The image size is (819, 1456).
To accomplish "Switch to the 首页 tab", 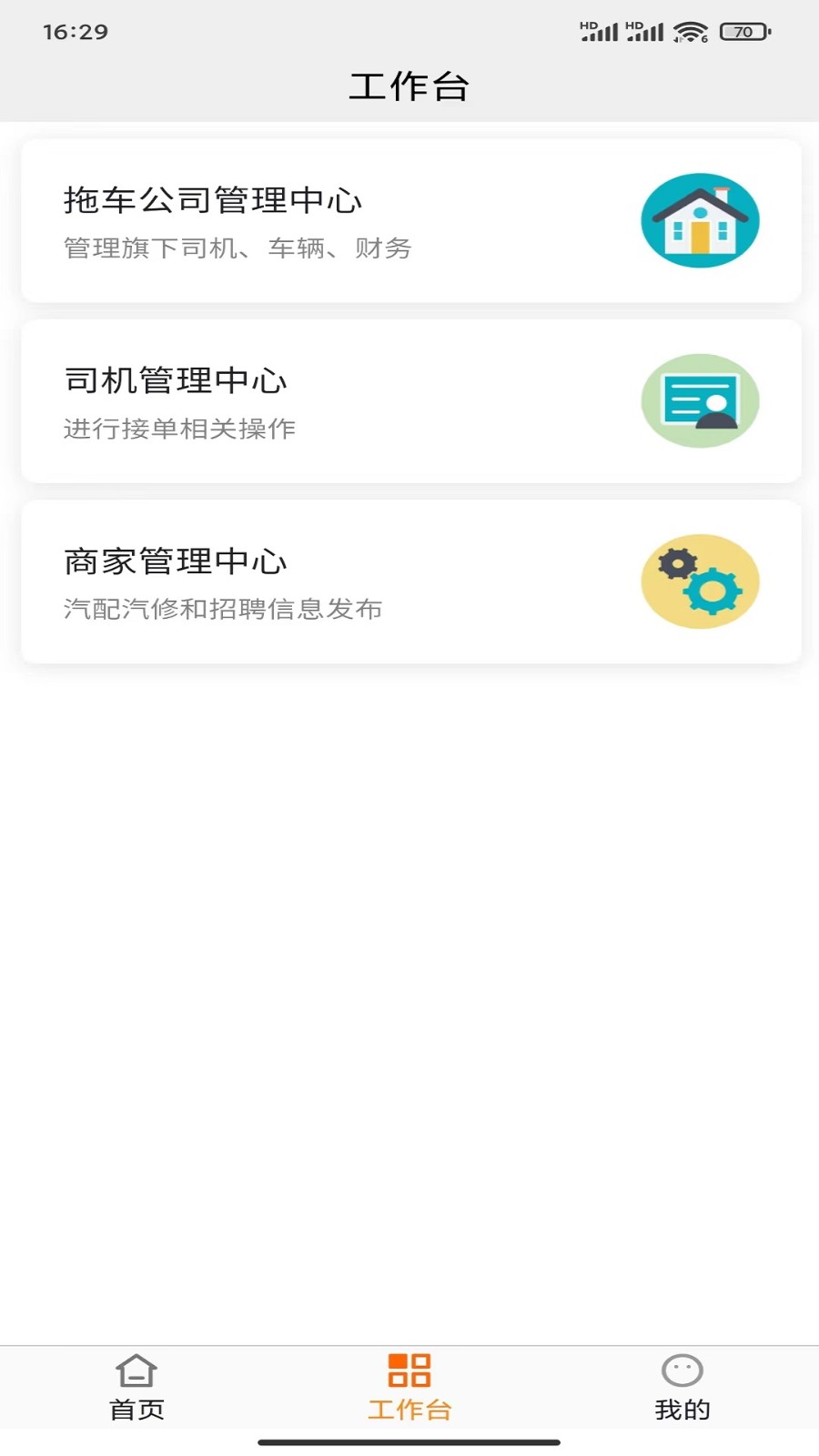I will pos(136,1388).
